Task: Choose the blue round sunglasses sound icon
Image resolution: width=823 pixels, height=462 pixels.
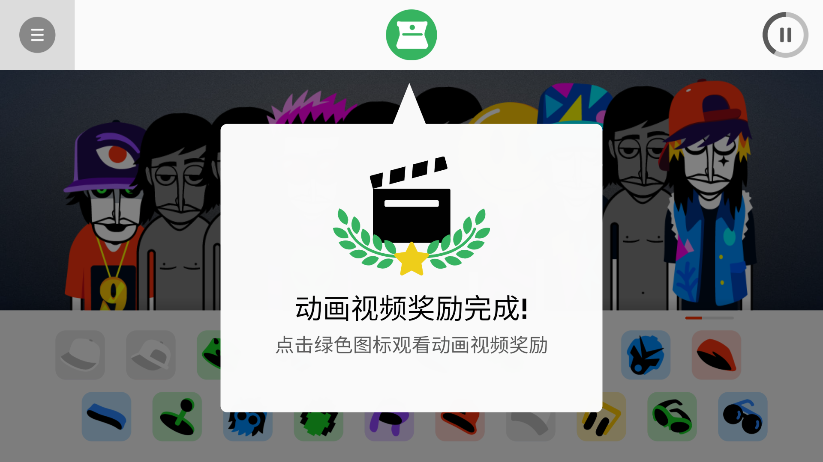Action: click(742, 417)
